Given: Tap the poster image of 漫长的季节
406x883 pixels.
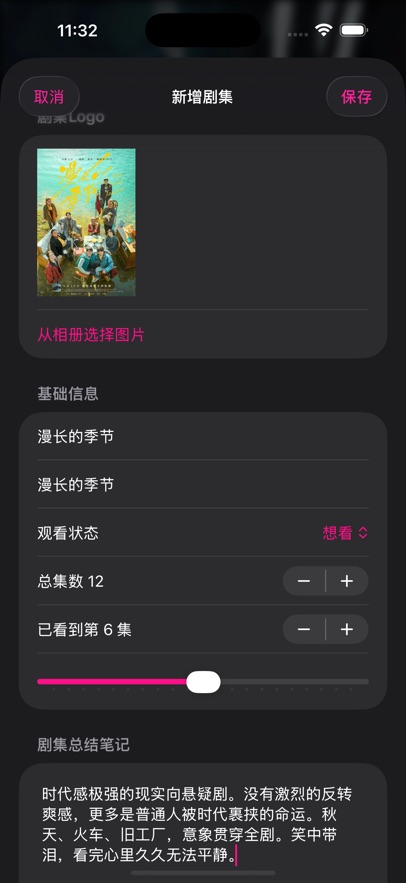Looking at the screenshot, I should click(x=86, y=222).
